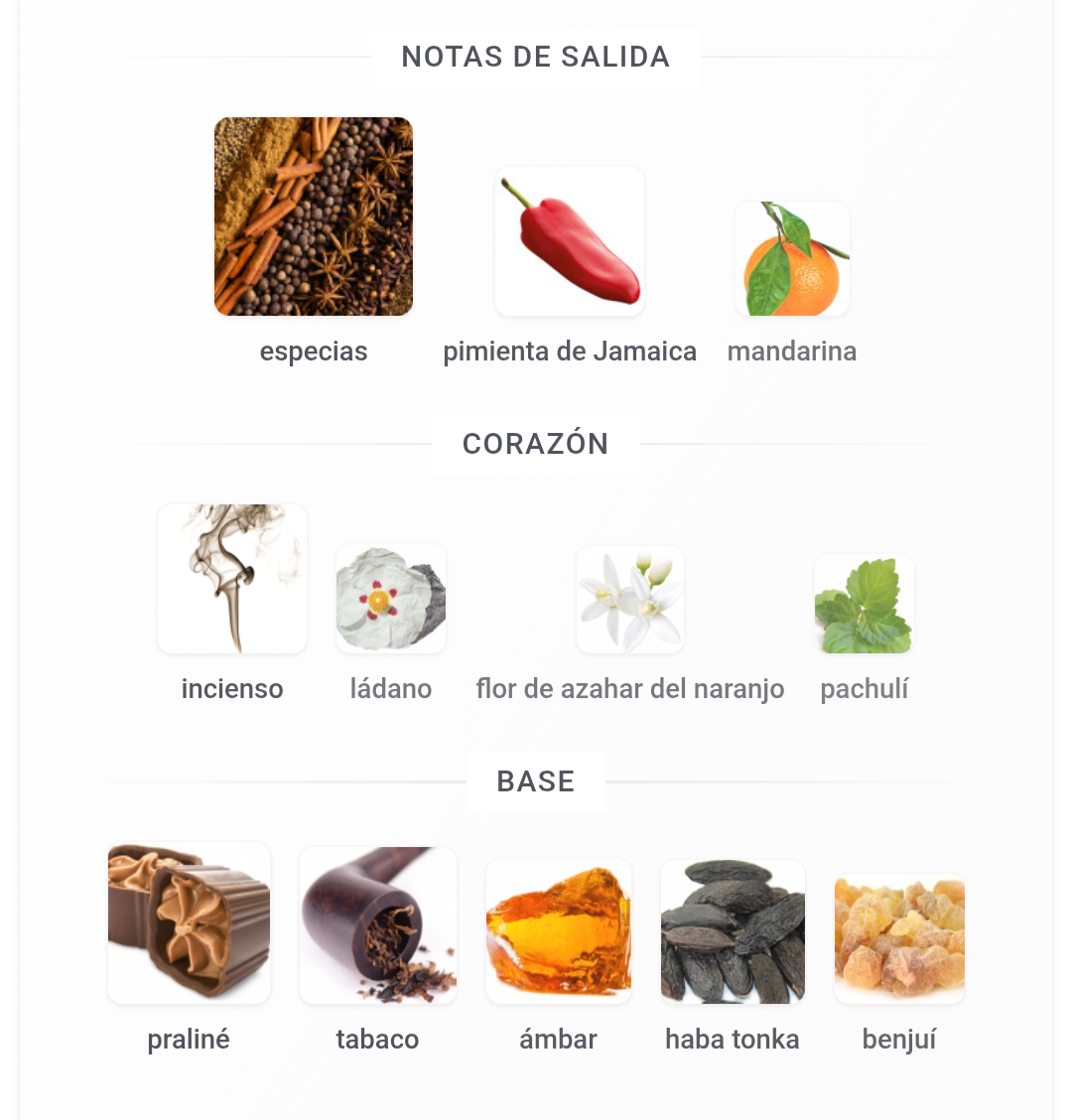Open the especias note
Viewport: 1072px width, 1120px height.
(x=314, y=216)
